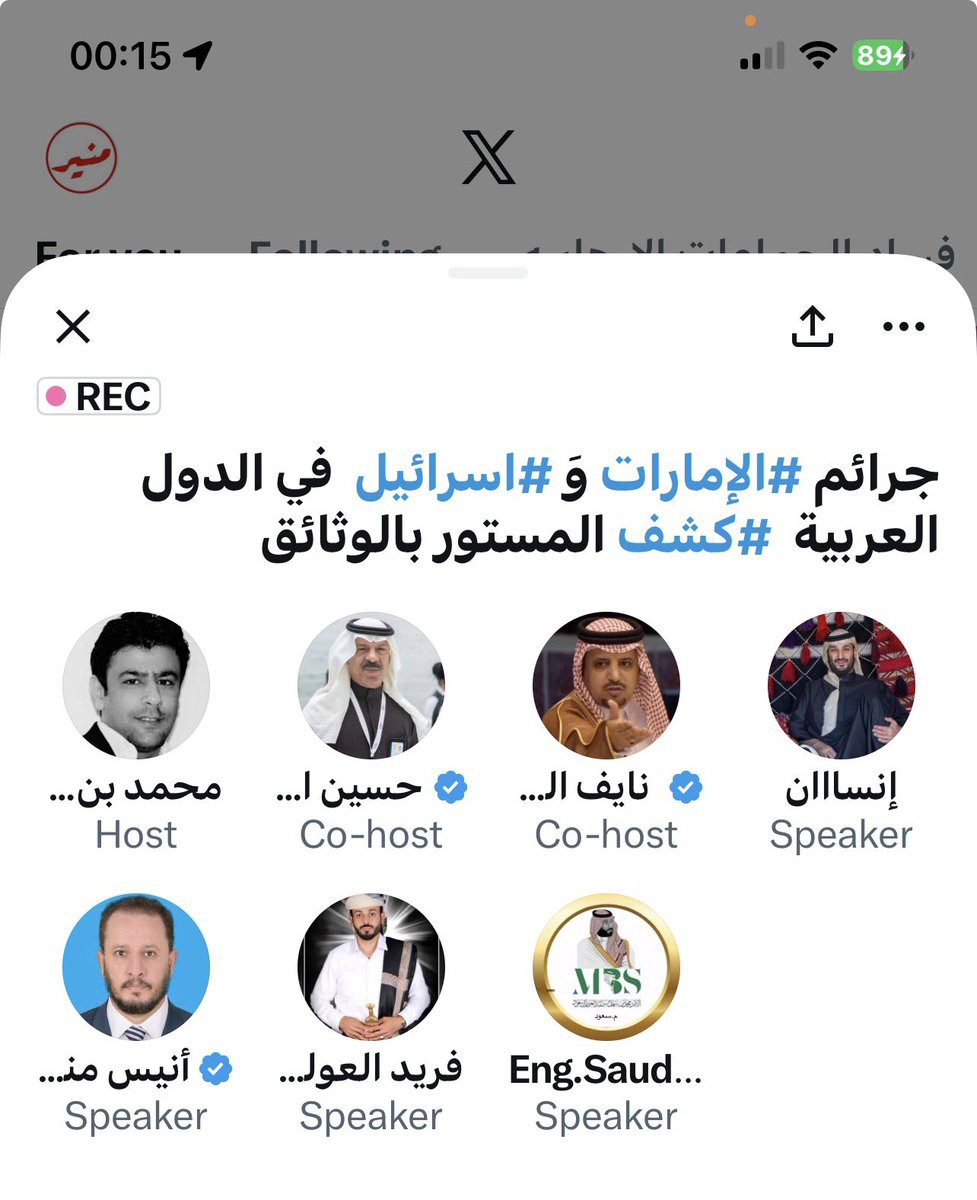The image size is (977, 1200).
Task: Open the #اسرائيل hashtag link
Action: tap(441, 478)
